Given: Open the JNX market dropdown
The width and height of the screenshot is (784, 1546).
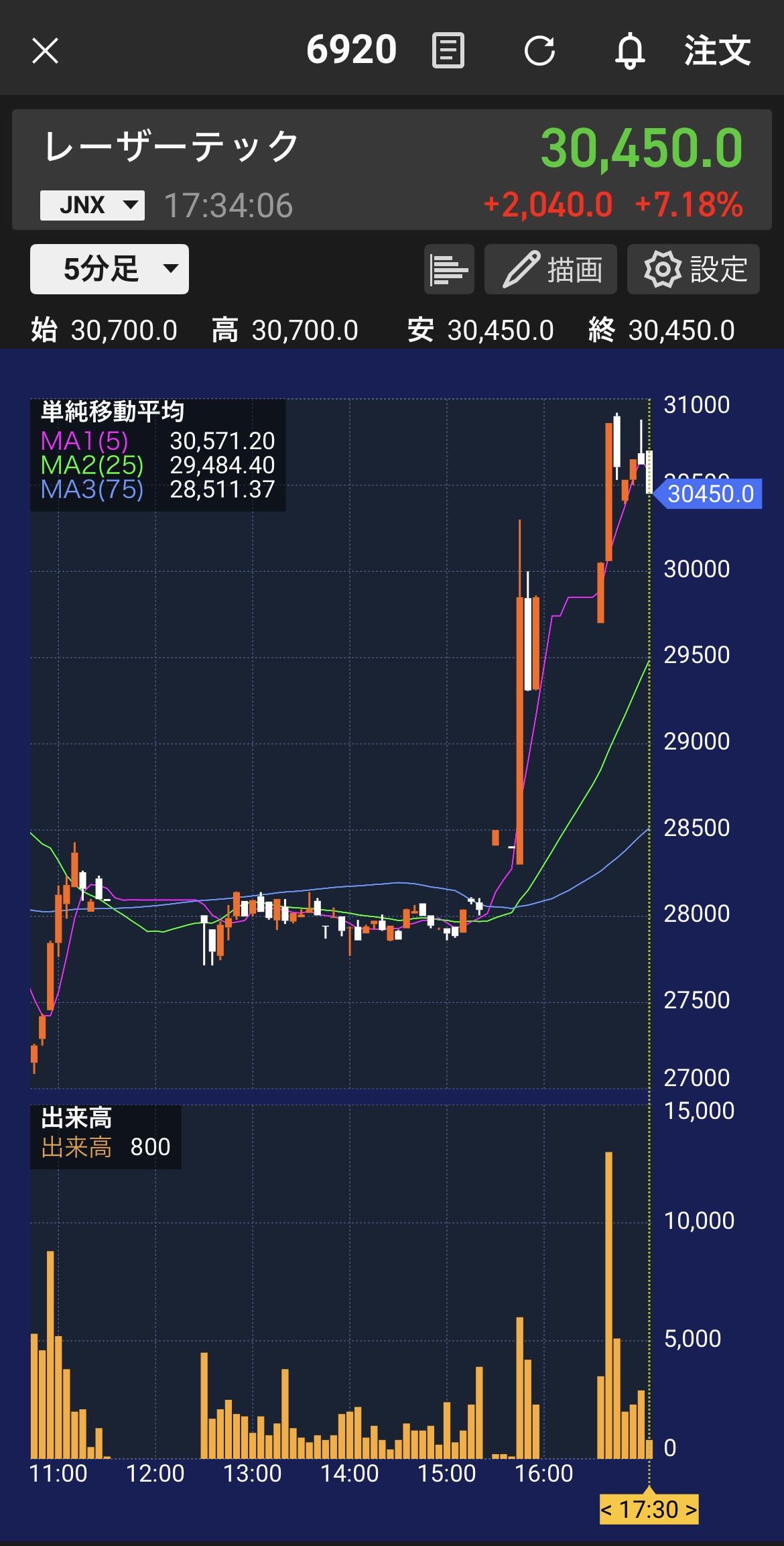Looking at the screenshot, I should click(92, 205).
